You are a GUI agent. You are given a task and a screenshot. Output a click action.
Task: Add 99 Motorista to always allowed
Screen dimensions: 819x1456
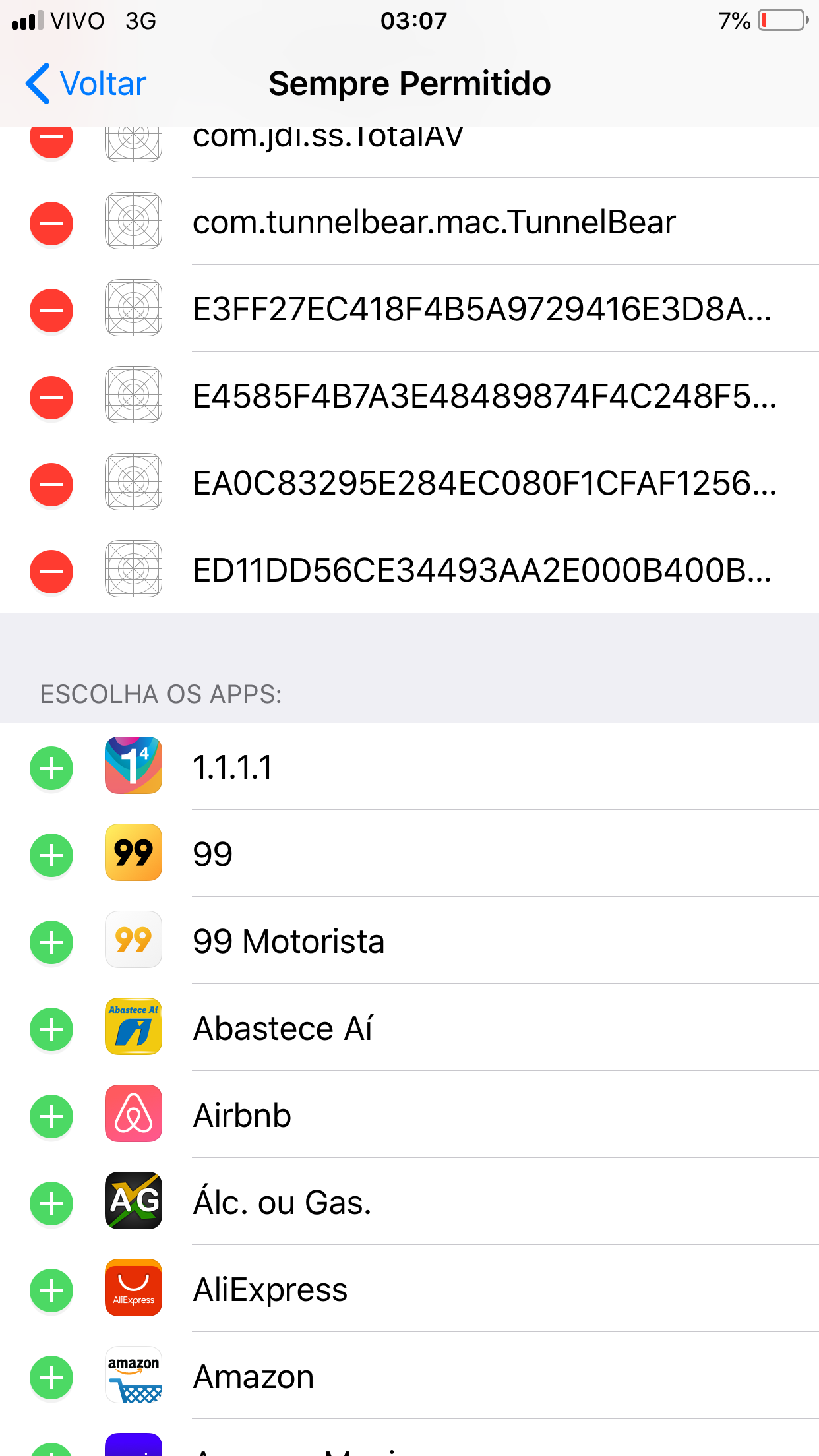51,942
